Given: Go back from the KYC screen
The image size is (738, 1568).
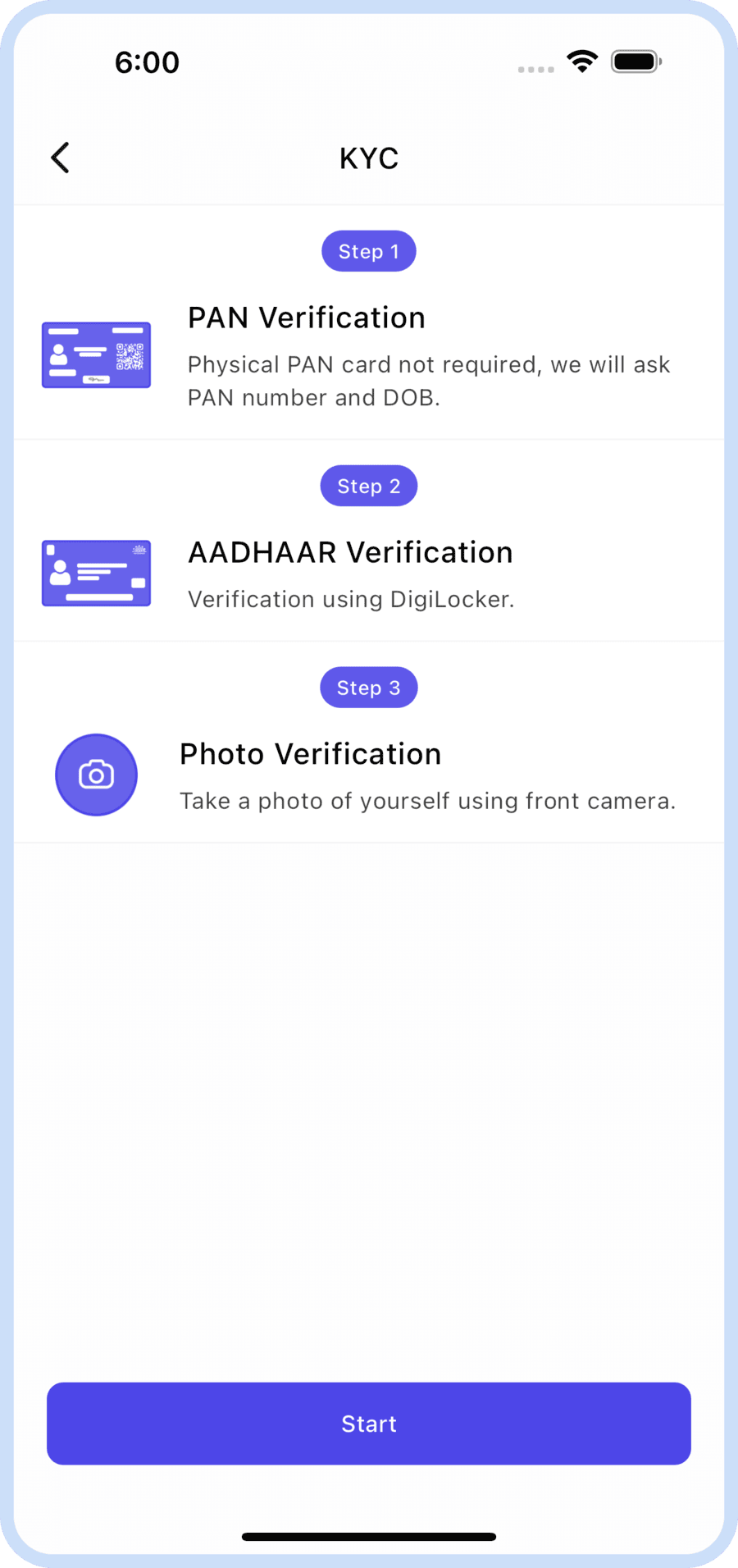Looking at the screenshot, I should 60,158.
